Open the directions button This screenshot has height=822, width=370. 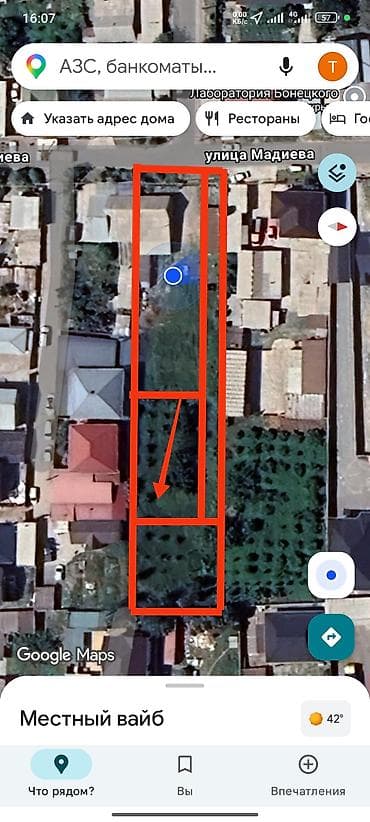331,637
